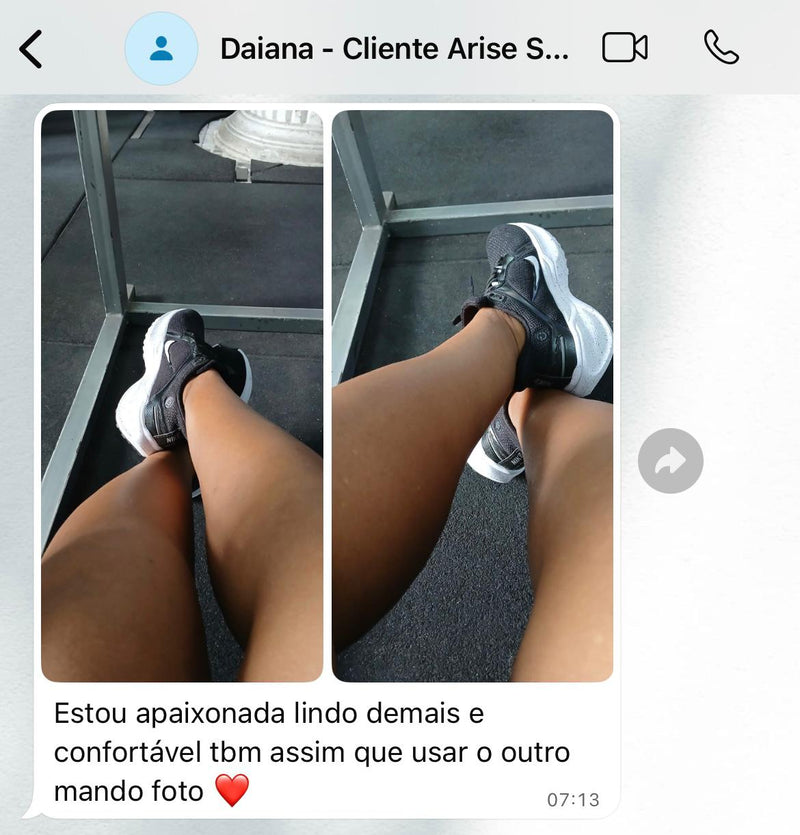The height and width of the screenshot is (835, 800).
Task: Forward the photos with the arrow button
Action: 670,461
